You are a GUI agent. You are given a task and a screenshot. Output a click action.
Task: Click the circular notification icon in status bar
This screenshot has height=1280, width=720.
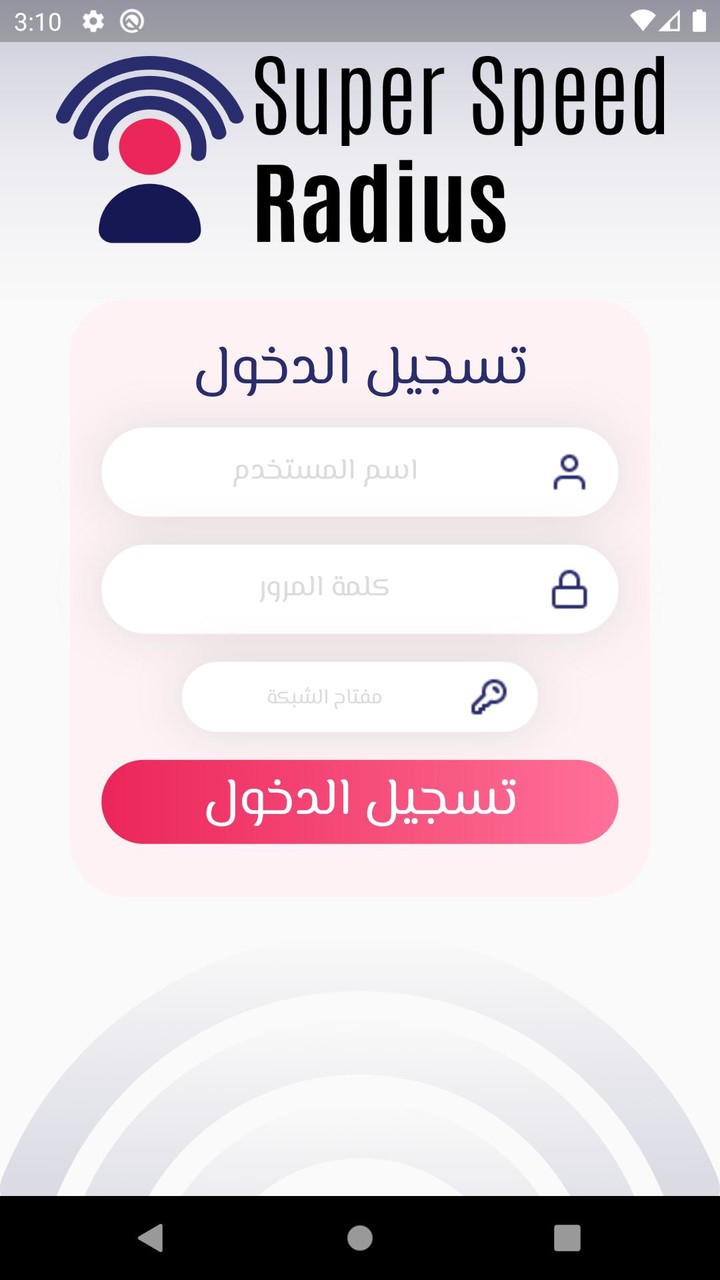(131, 20)
